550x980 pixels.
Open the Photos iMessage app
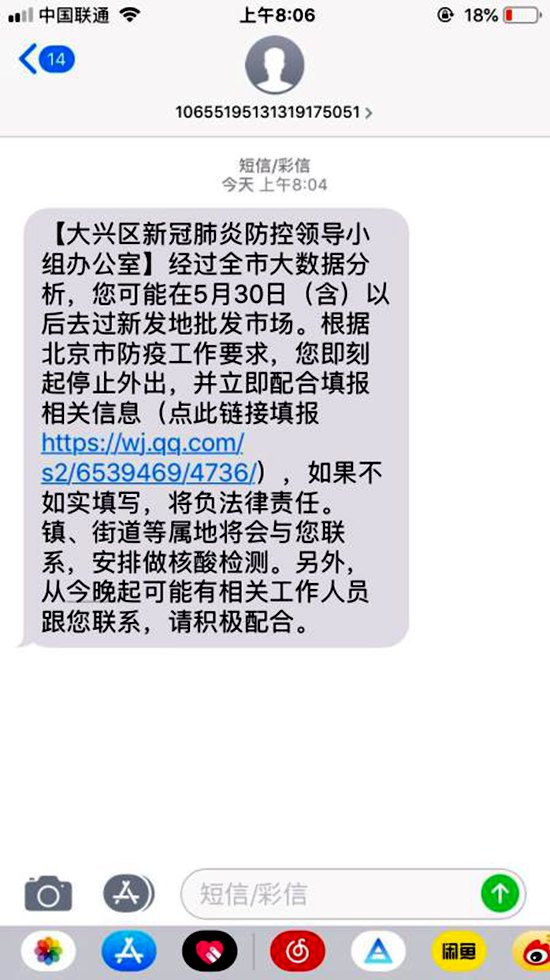[48, 951]
